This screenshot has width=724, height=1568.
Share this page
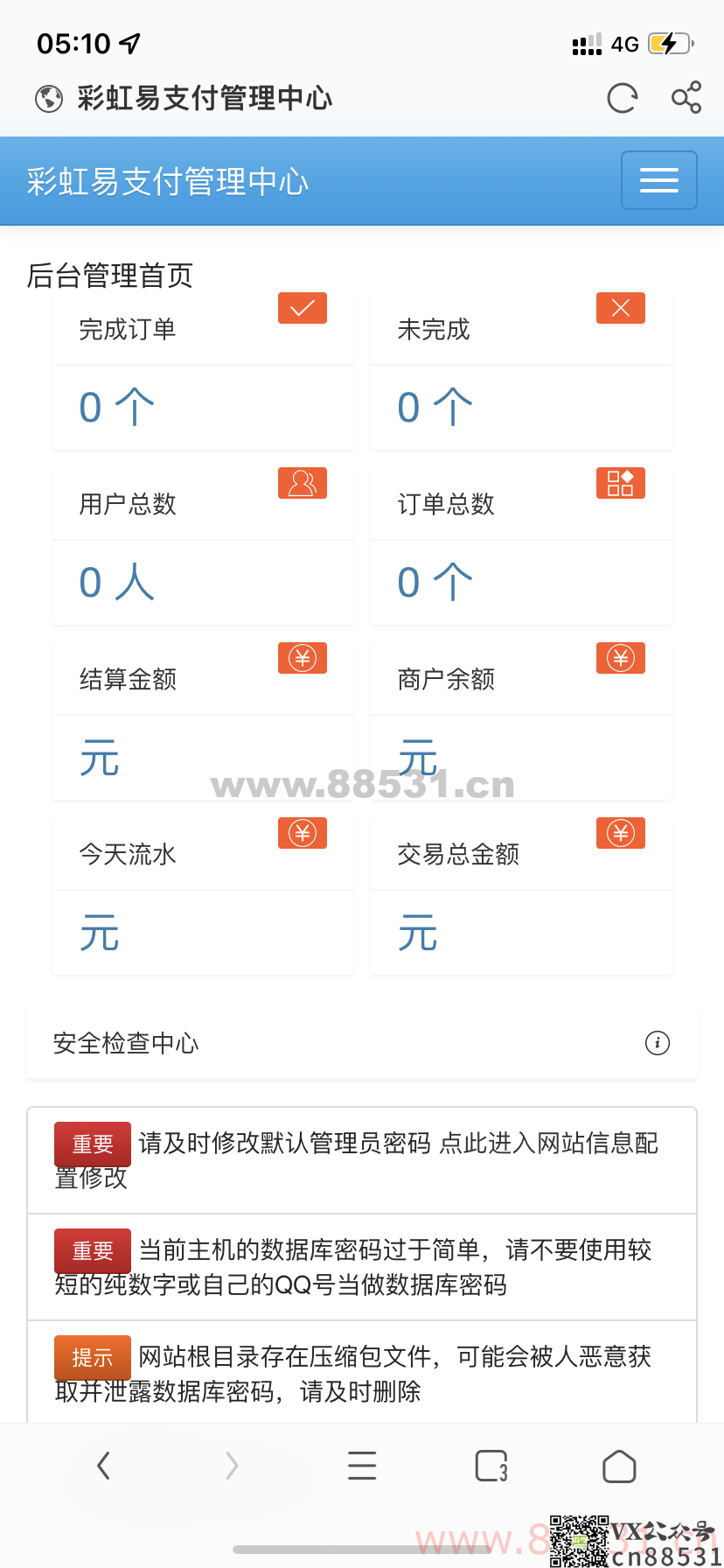click(x=686, y=97)
